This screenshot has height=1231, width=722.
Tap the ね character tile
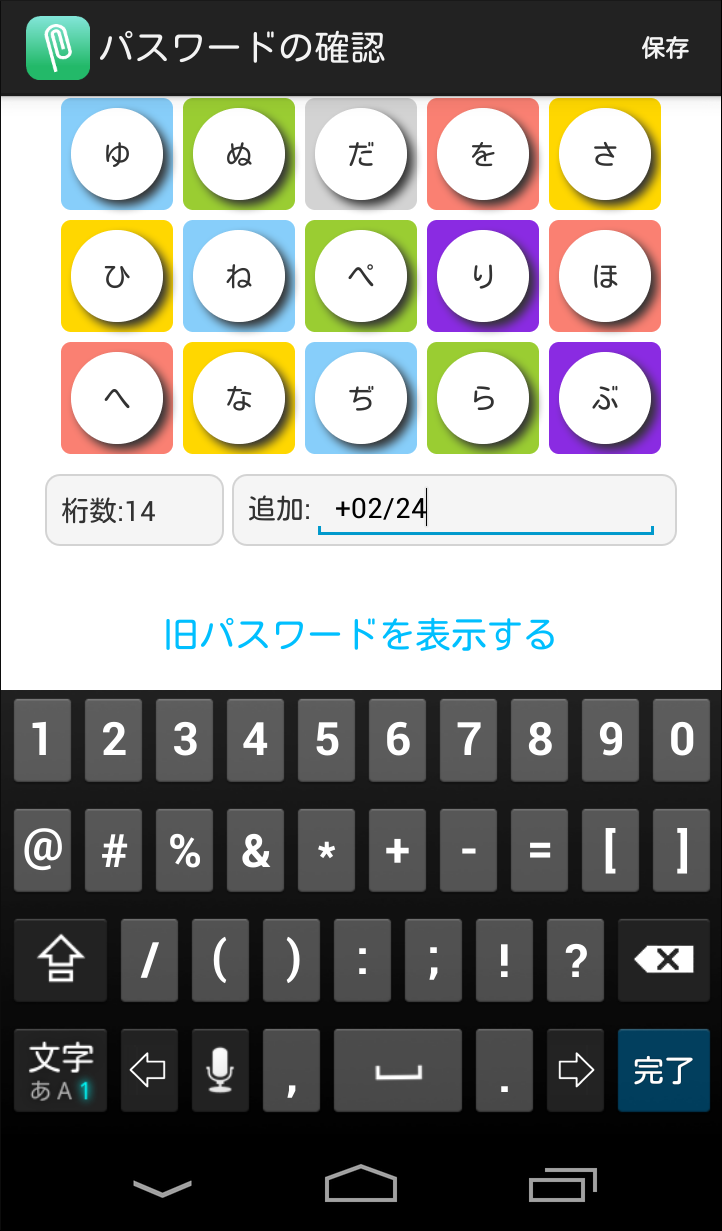click(239, 276)
